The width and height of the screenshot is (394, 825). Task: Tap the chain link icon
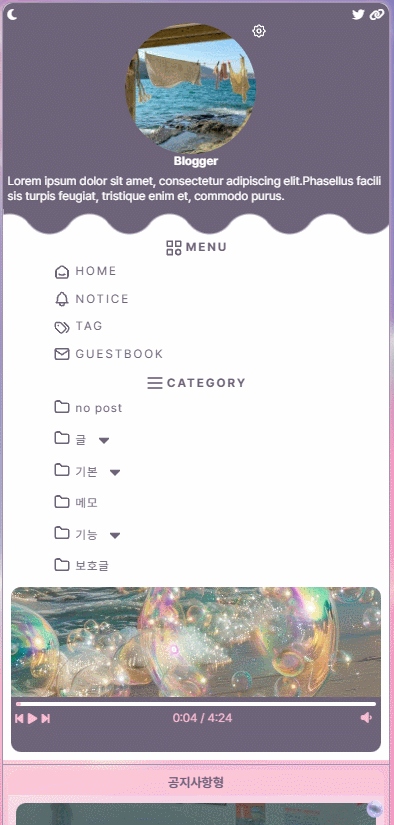377,14
